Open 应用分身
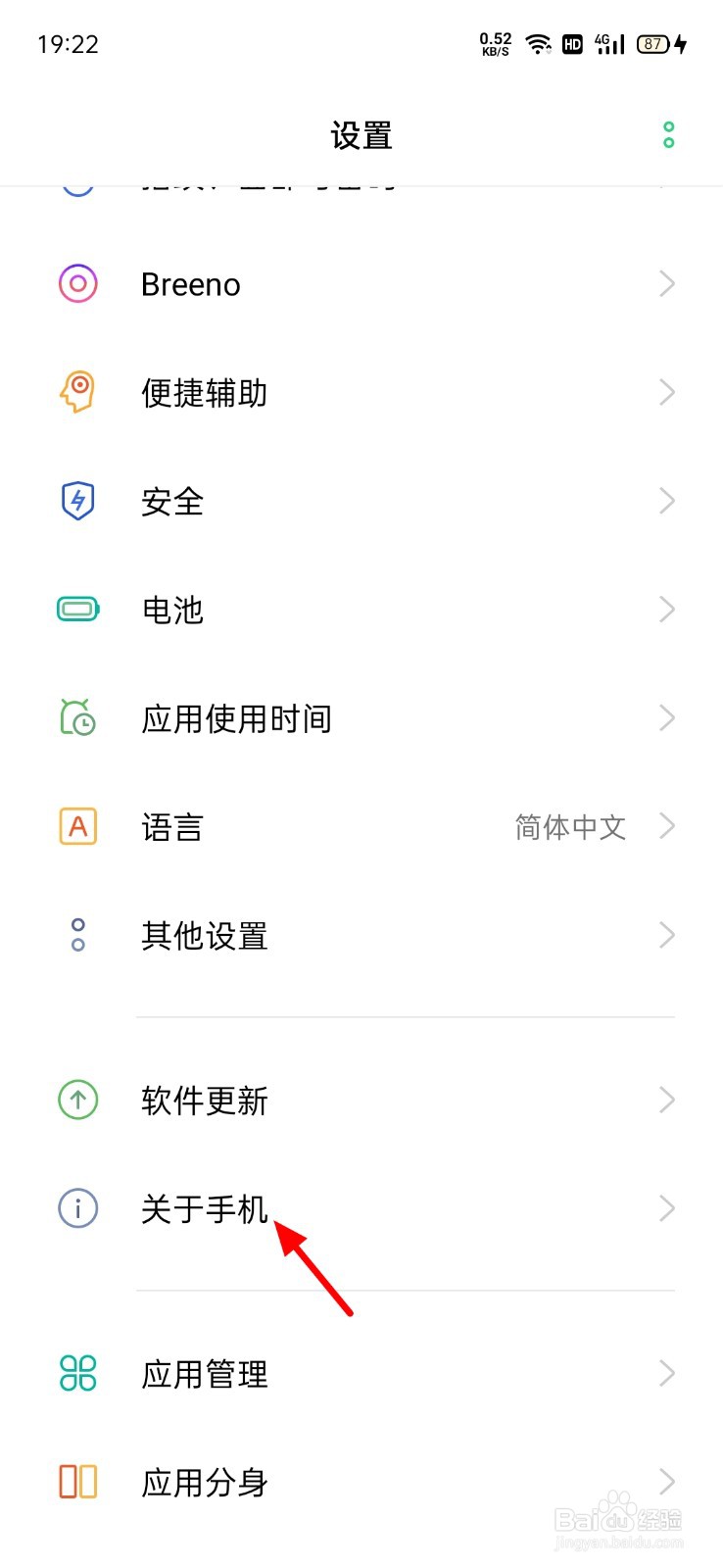 tap(361, 1482)
